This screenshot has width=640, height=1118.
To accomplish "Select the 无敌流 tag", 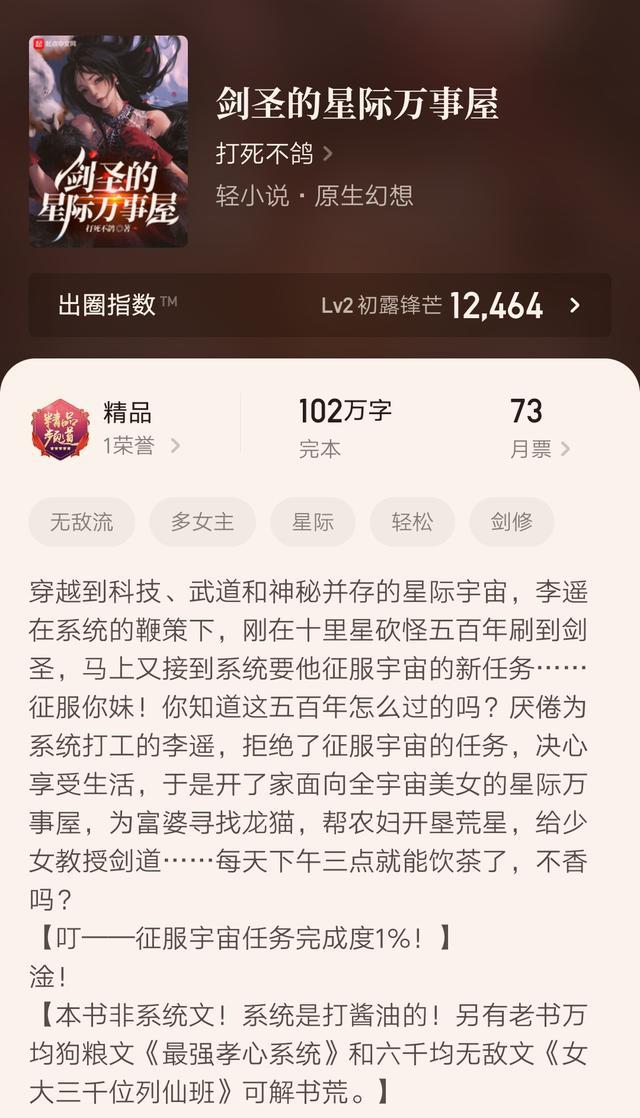I will [x=81, y=522].
